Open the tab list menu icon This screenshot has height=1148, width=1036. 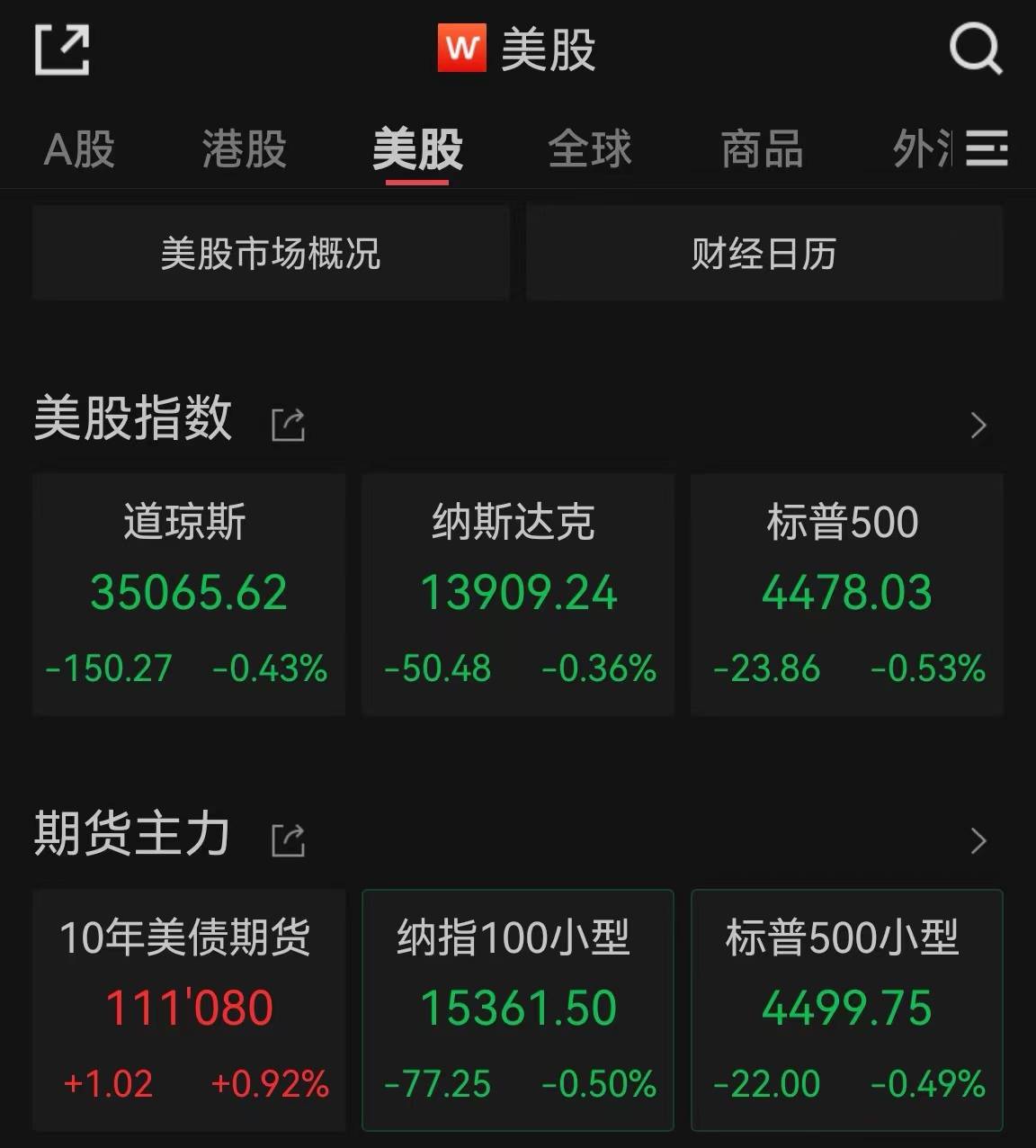point(987,148)
